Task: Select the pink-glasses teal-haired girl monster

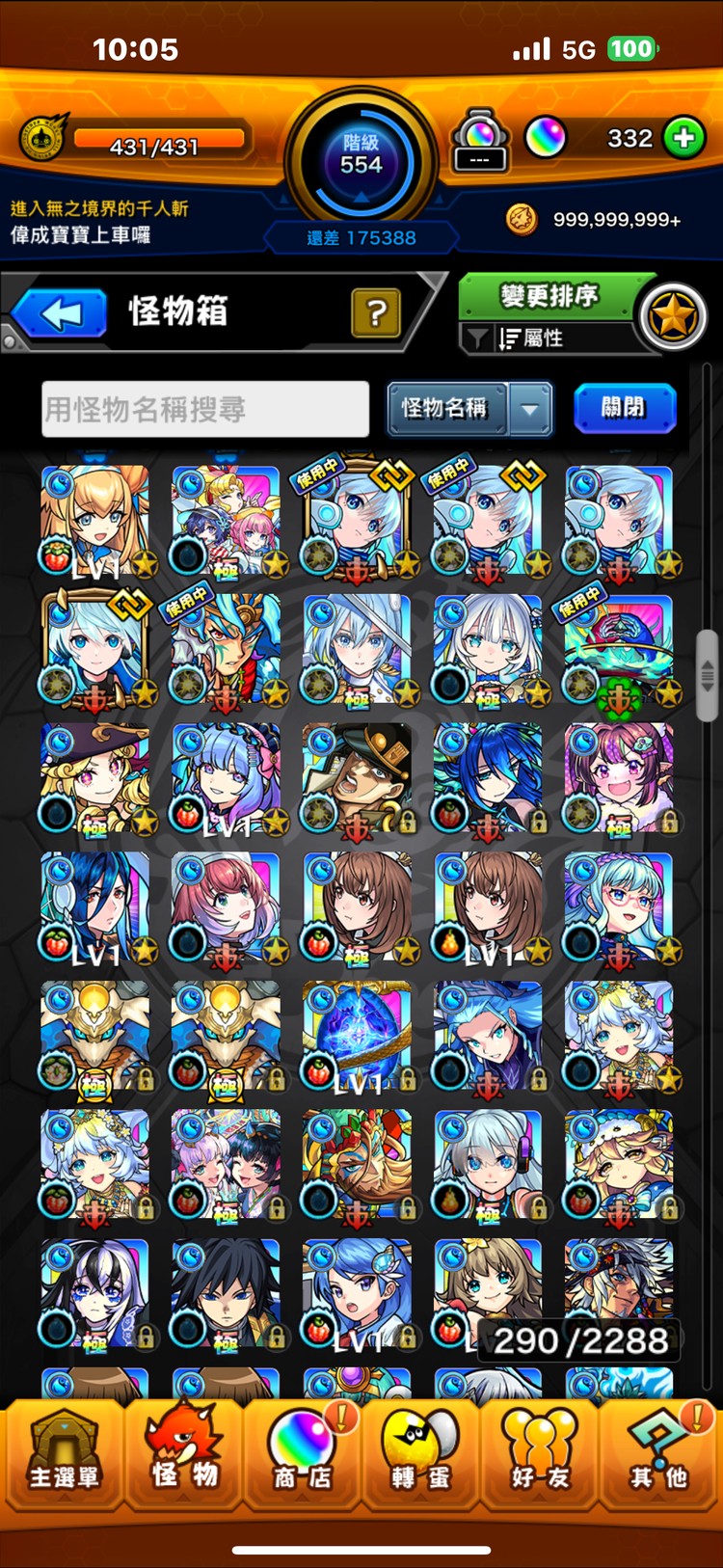Action: [619, 907]
